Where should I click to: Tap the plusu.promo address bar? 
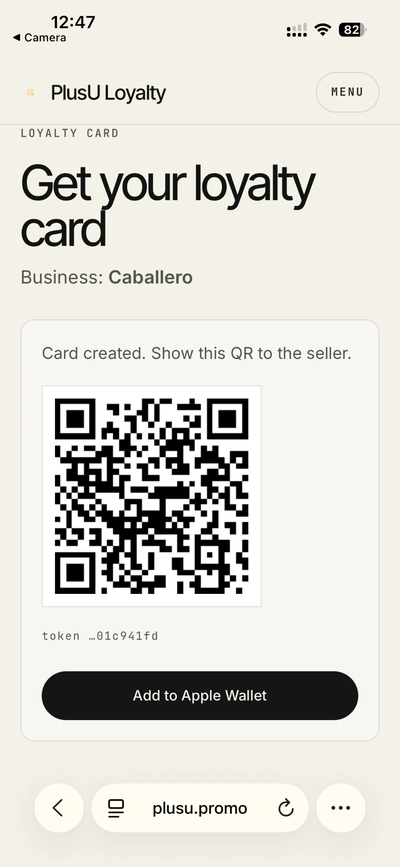(x=200, y=808)
